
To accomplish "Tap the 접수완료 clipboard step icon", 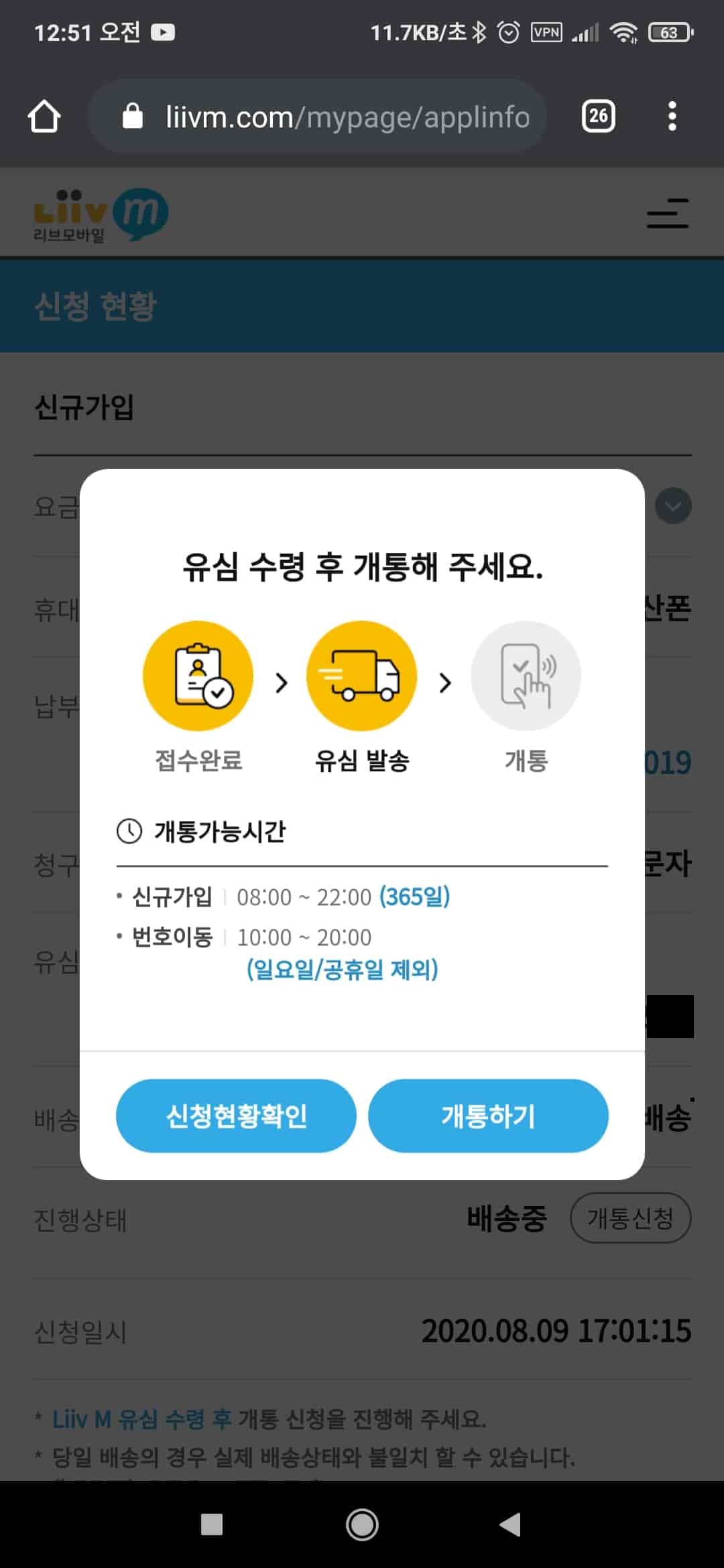I will (x=198, y=675).
